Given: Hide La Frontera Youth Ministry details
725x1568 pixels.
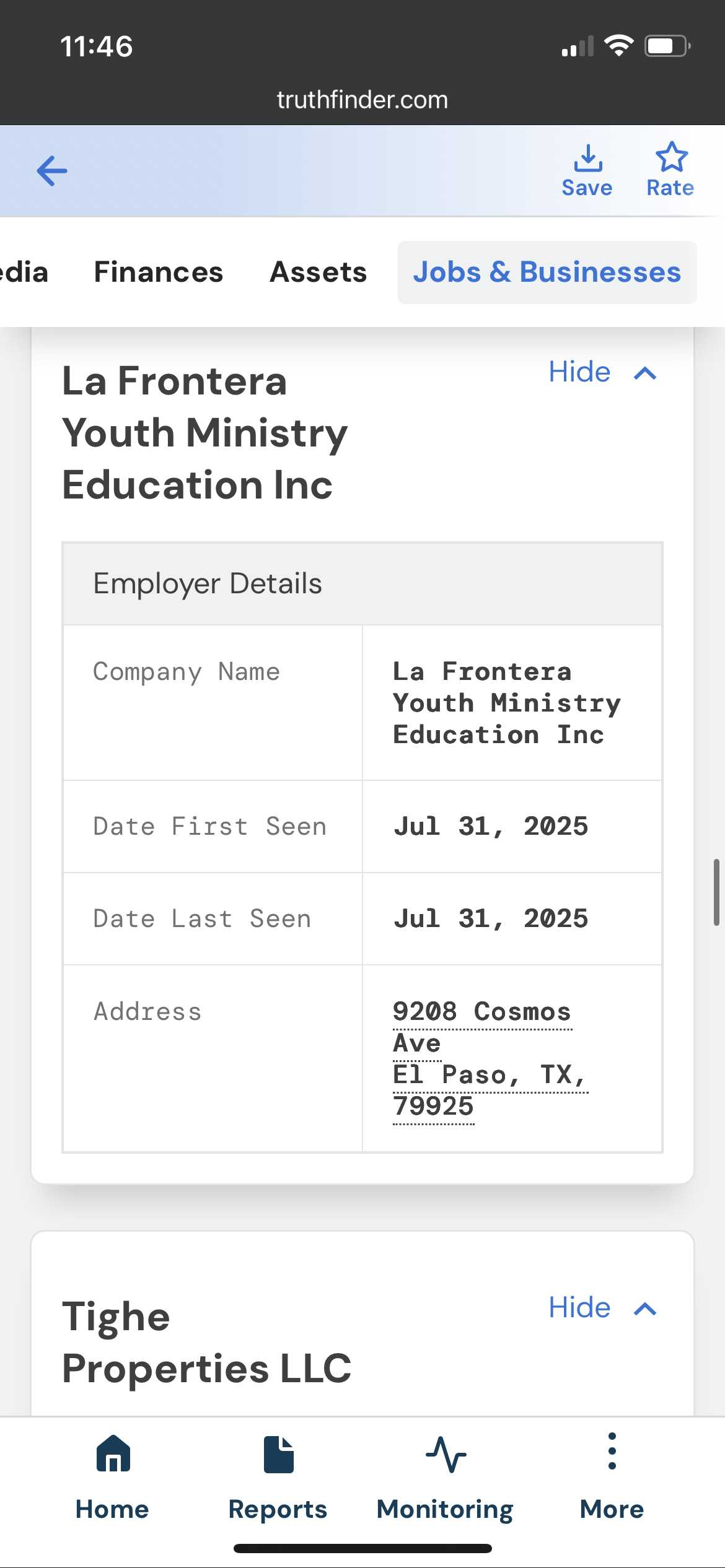Looking at the screenshot, I should point(602,372).
